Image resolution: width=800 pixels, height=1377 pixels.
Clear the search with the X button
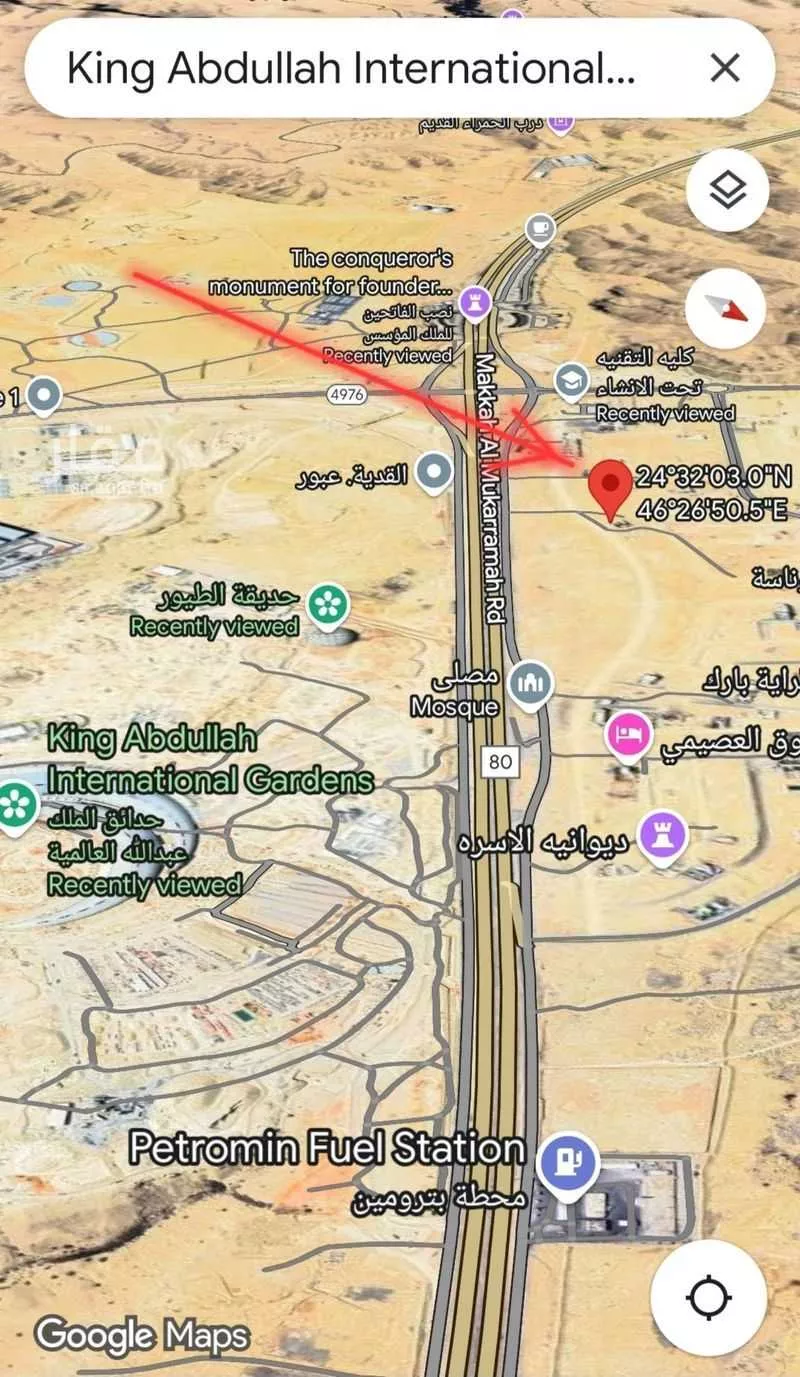click(724, 68)
